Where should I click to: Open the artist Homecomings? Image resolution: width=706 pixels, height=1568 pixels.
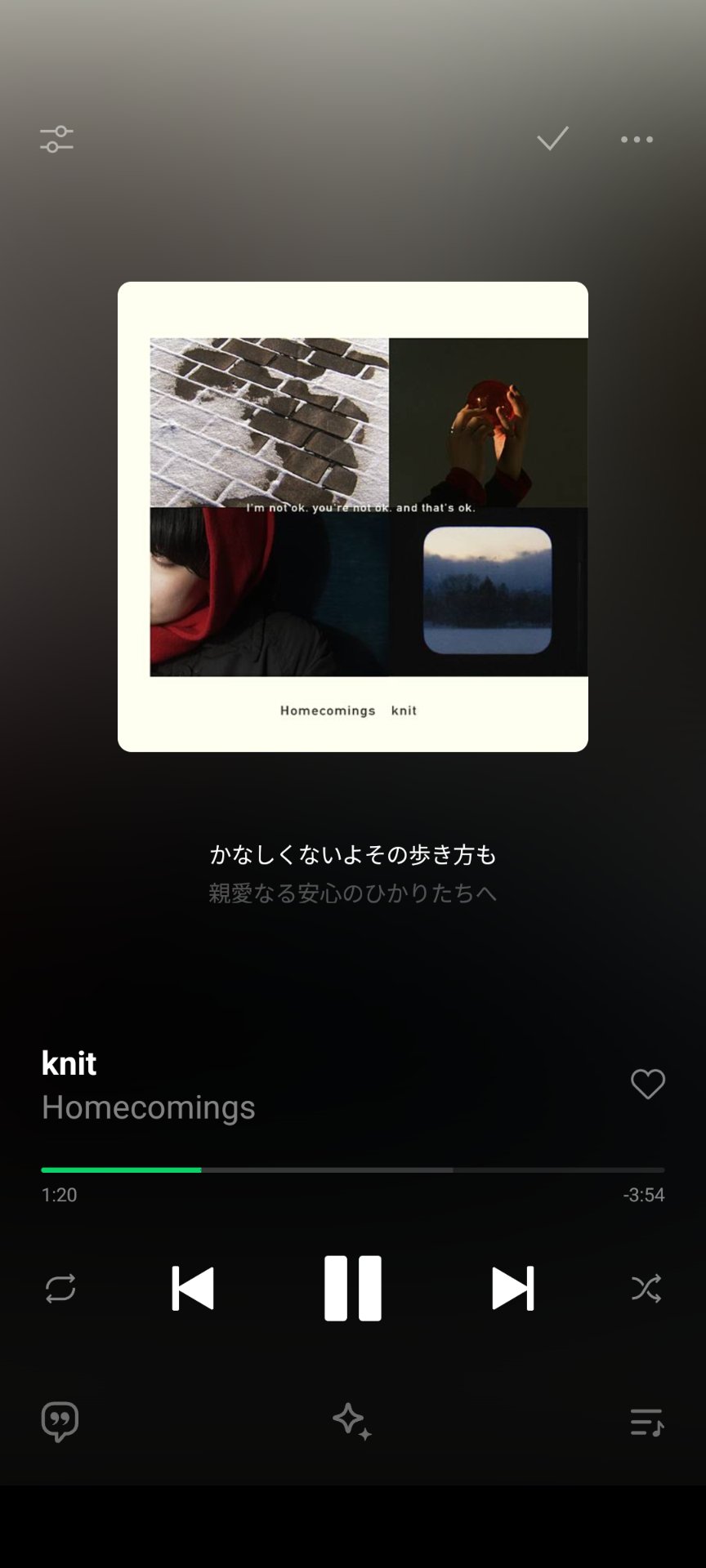(149, 1107)
